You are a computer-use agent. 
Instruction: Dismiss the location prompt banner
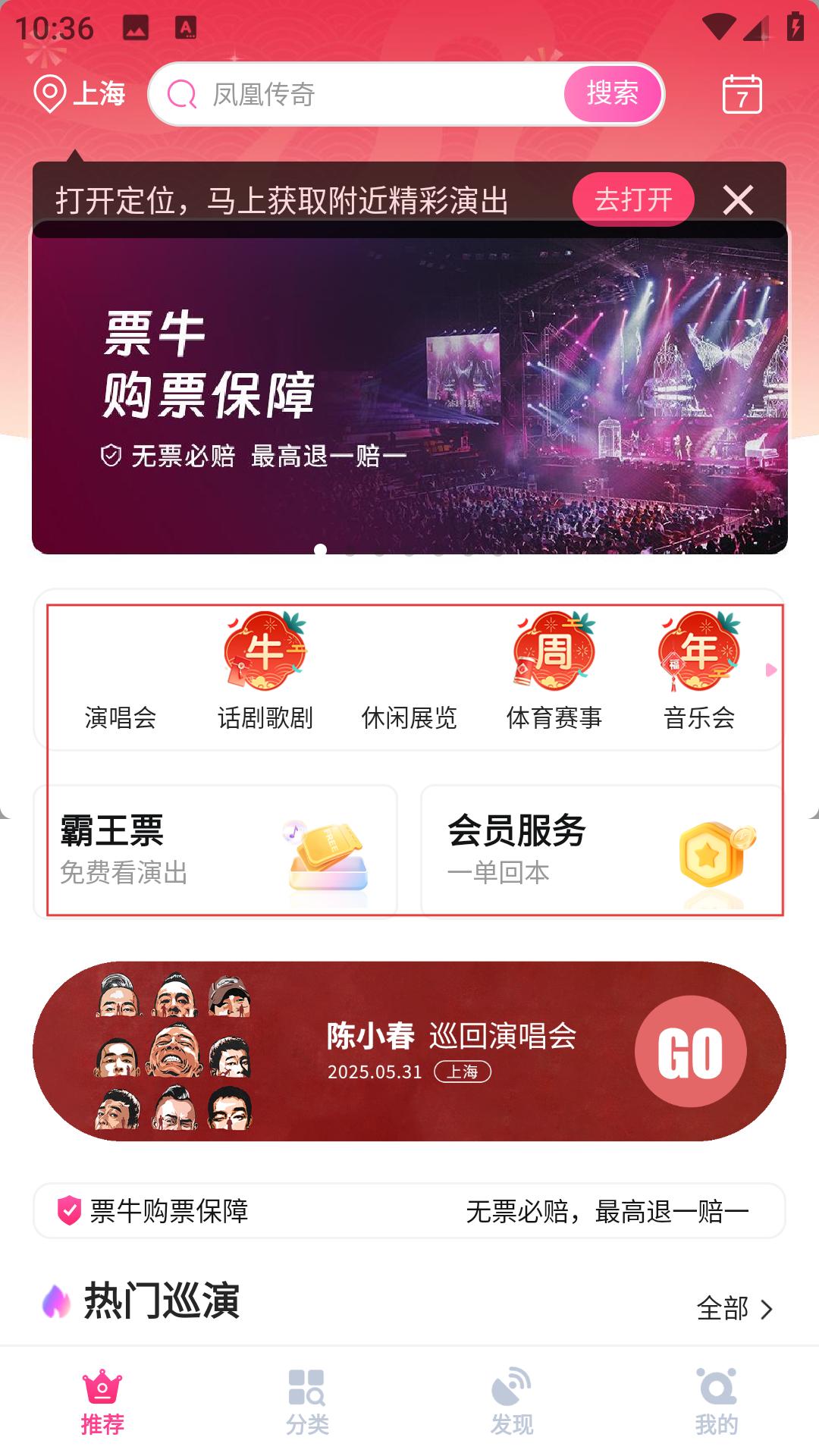pos(738,200)
